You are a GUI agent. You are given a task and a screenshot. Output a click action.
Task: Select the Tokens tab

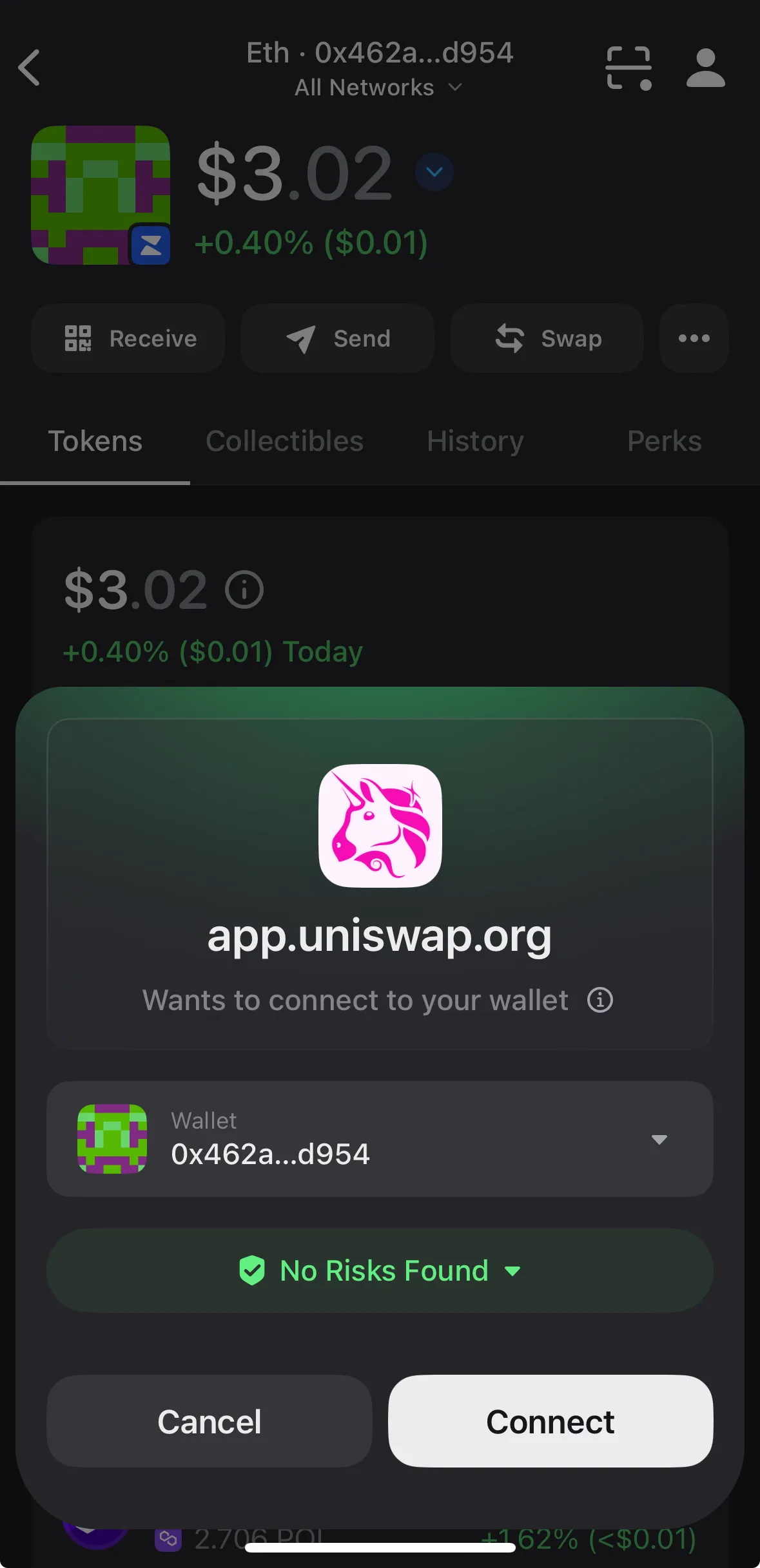click(95, 441)
